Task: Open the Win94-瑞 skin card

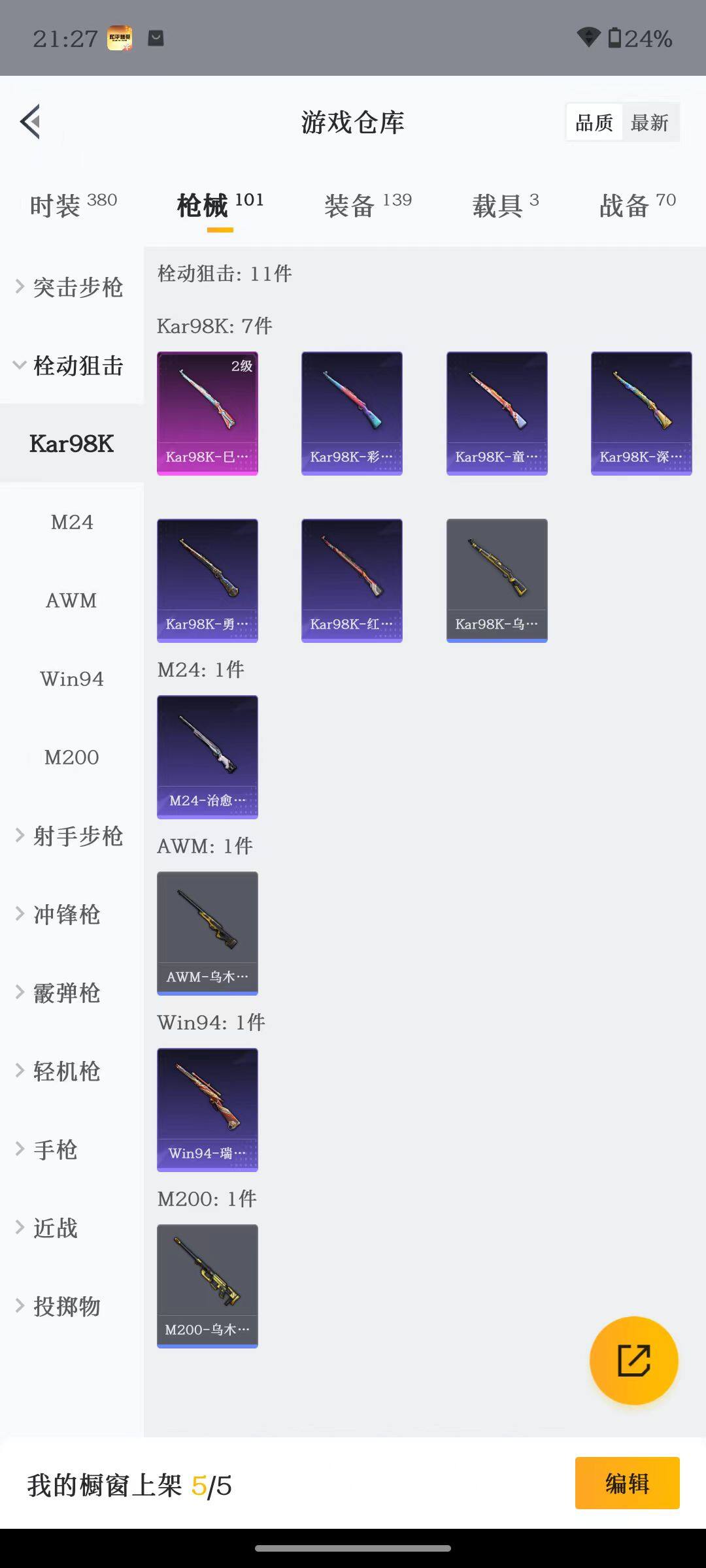Action: pyautogui.click(x=207, y=1109)
